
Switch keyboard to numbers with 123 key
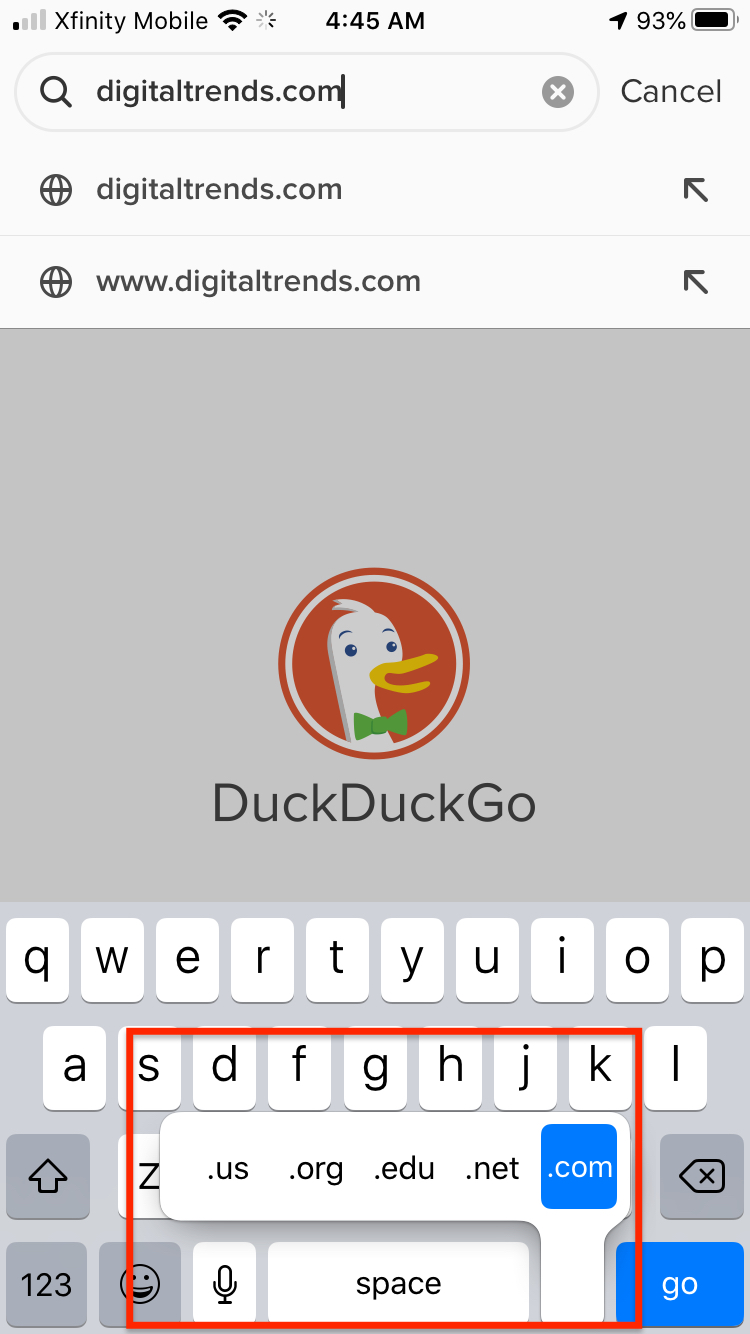click(x=47, y=1284)
